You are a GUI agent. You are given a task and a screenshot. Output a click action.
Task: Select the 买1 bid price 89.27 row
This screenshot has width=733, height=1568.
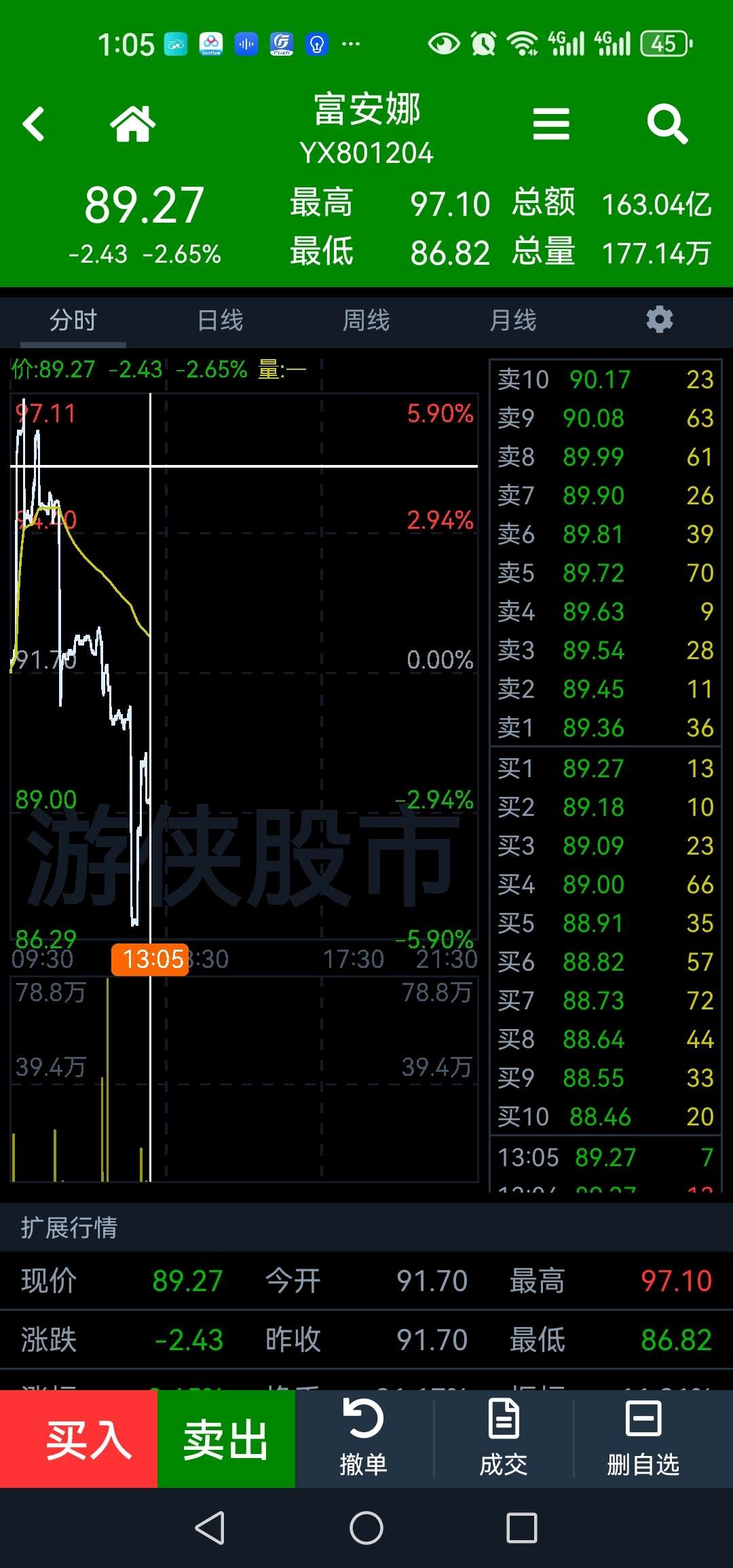pos(604,768)
